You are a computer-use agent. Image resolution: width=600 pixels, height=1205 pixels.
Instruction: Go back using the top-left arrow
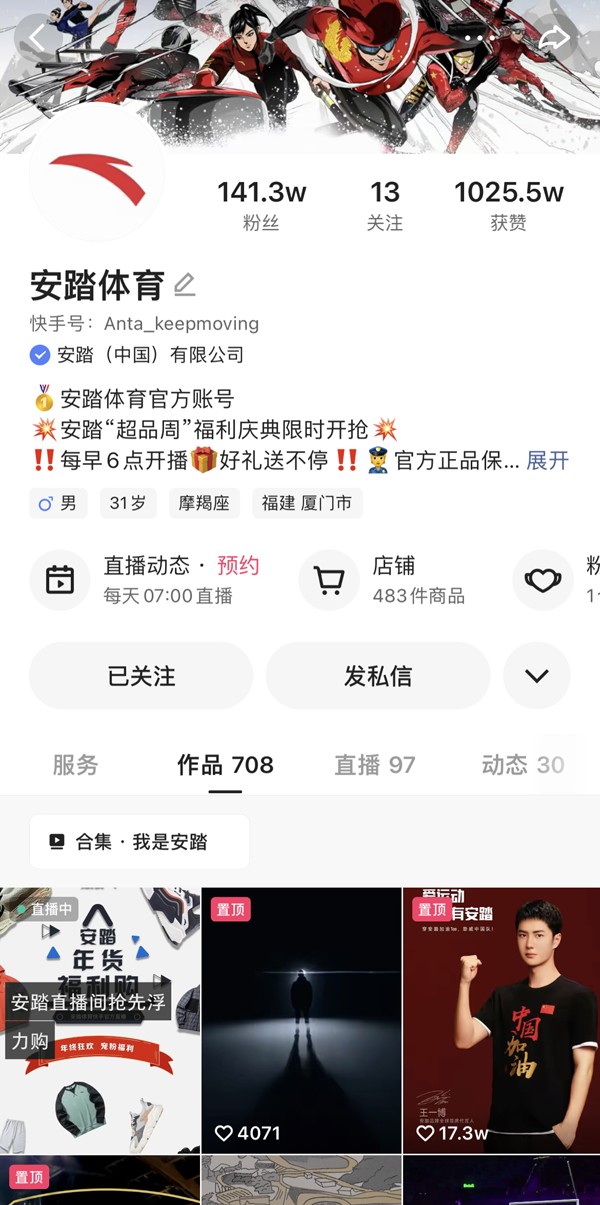(37, 38)
